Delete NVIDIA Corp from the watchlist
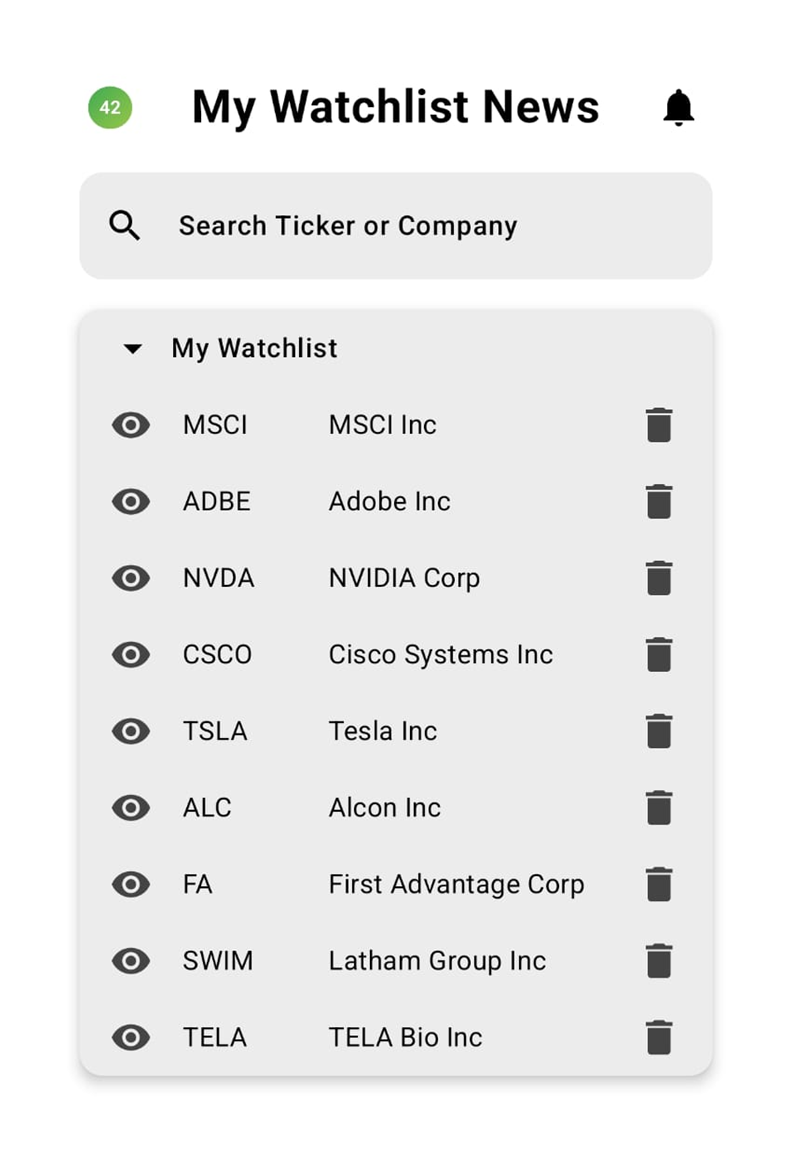This screenshot has width=792, height=1152. click(x=658, y=578)
